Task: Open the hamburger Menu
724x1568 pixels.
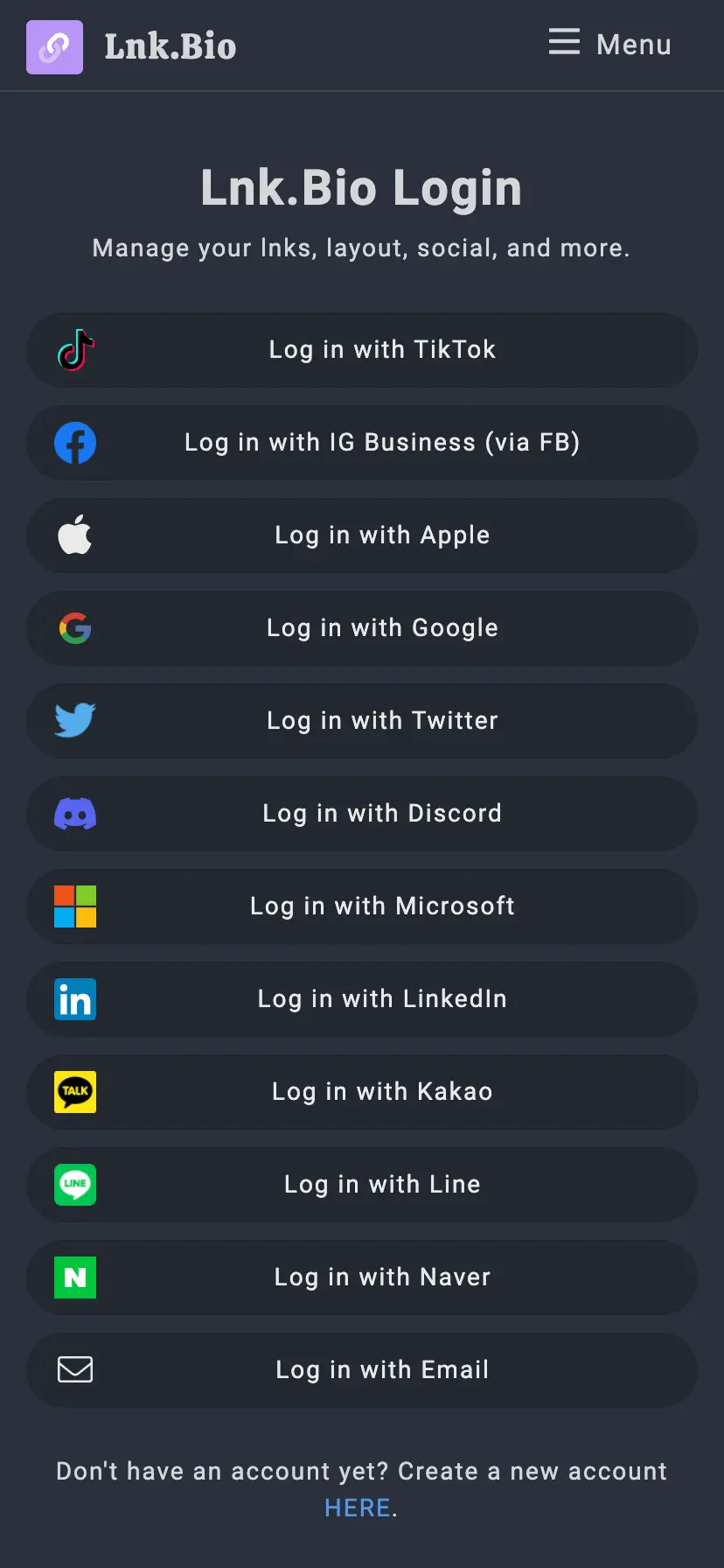Action: 609,44
